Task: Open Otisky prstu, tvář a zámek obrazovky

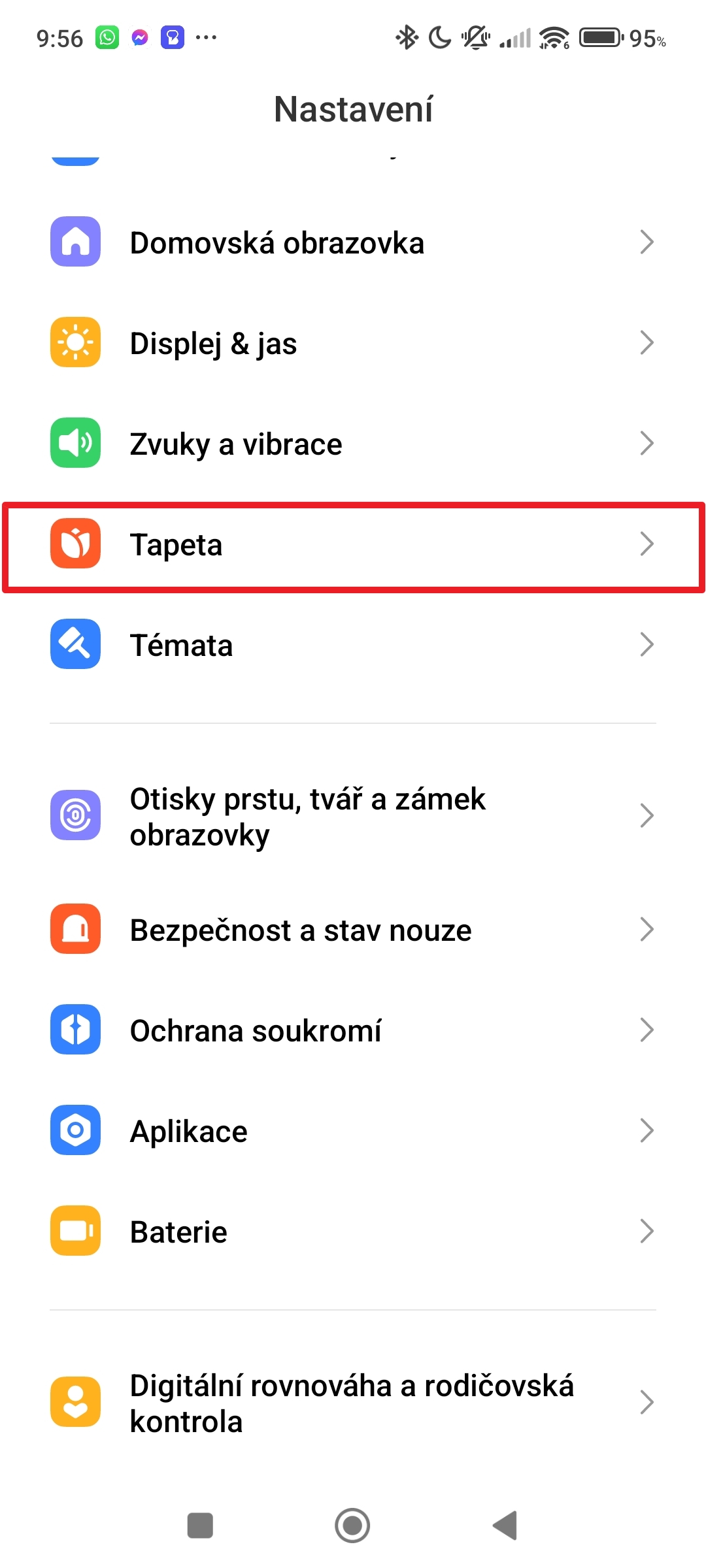Action: [x=353, y=816]
